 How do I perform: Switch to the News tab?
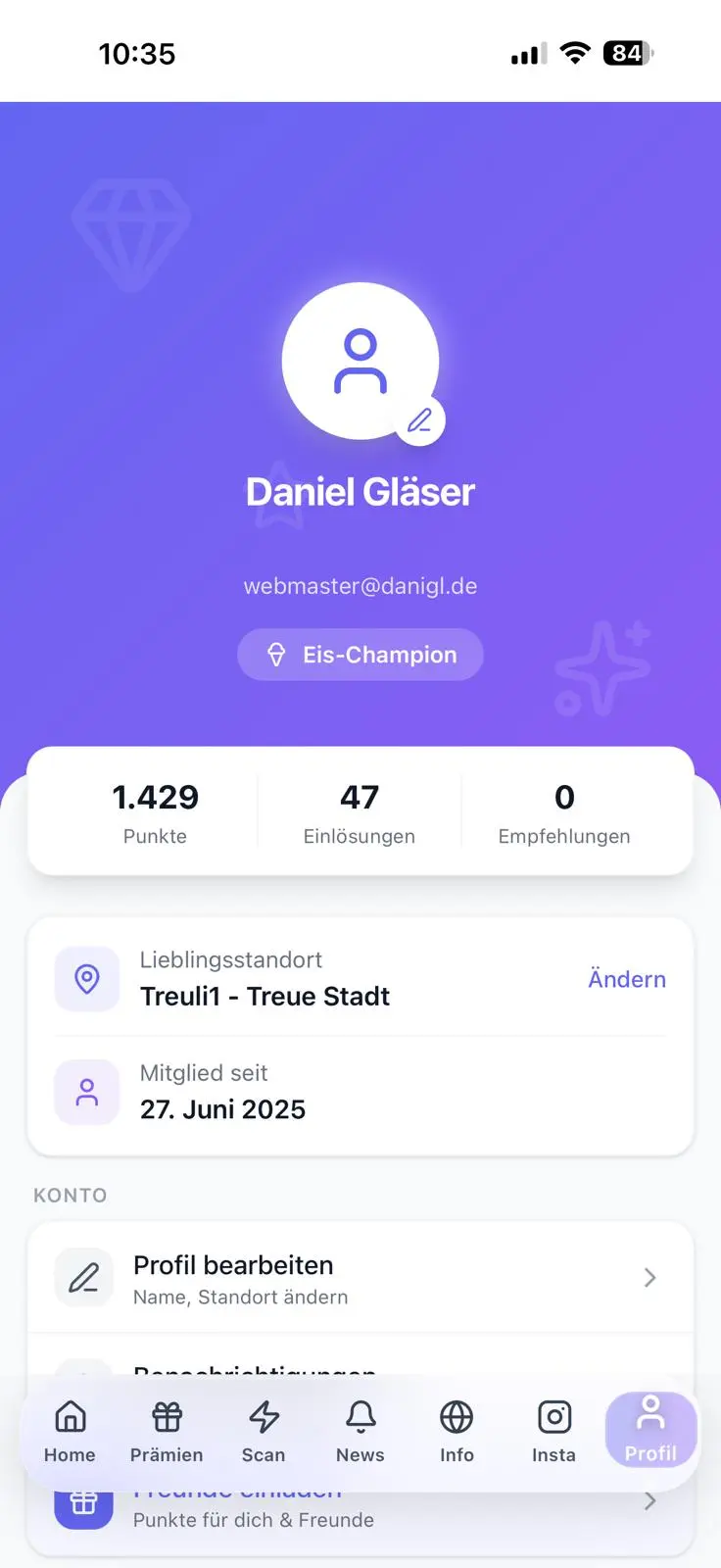[x=360, y=1432]
